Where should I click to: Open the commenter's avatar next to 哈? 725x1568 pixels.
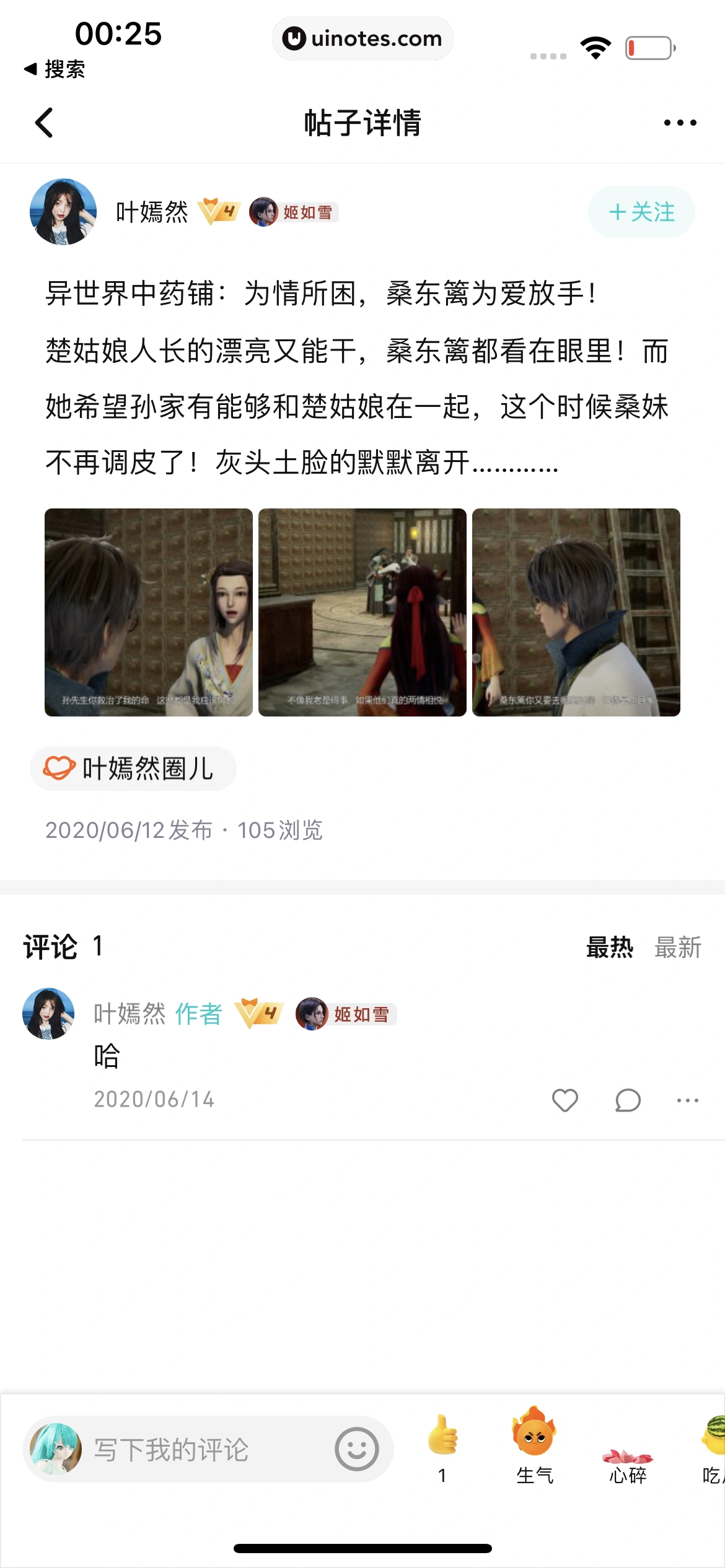pyautogui.click(x=48, y=1014)
